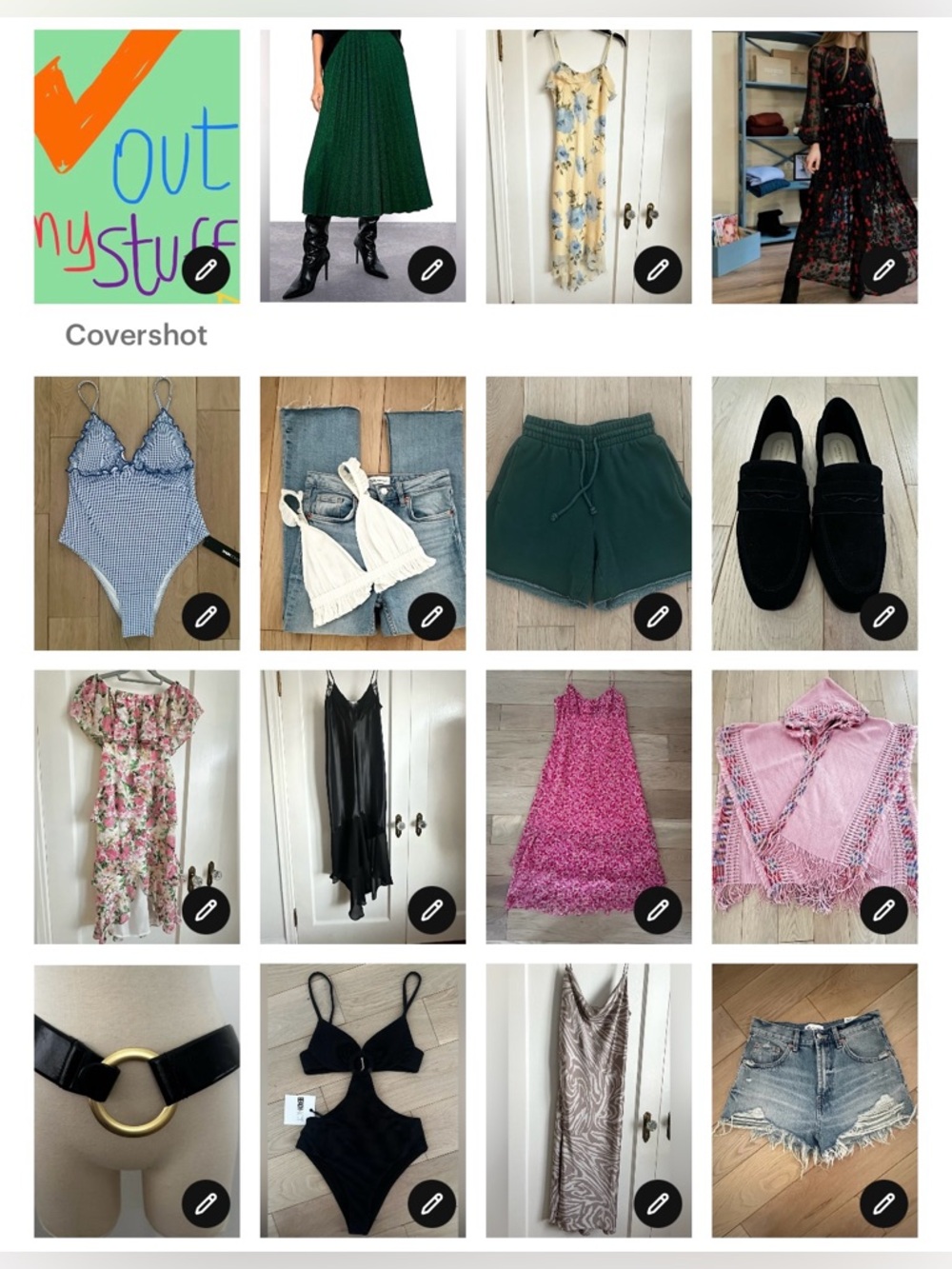Edit the green pleated skirt photo
This screenshot has width=952, height=1269.
click(x=431, y=269)
